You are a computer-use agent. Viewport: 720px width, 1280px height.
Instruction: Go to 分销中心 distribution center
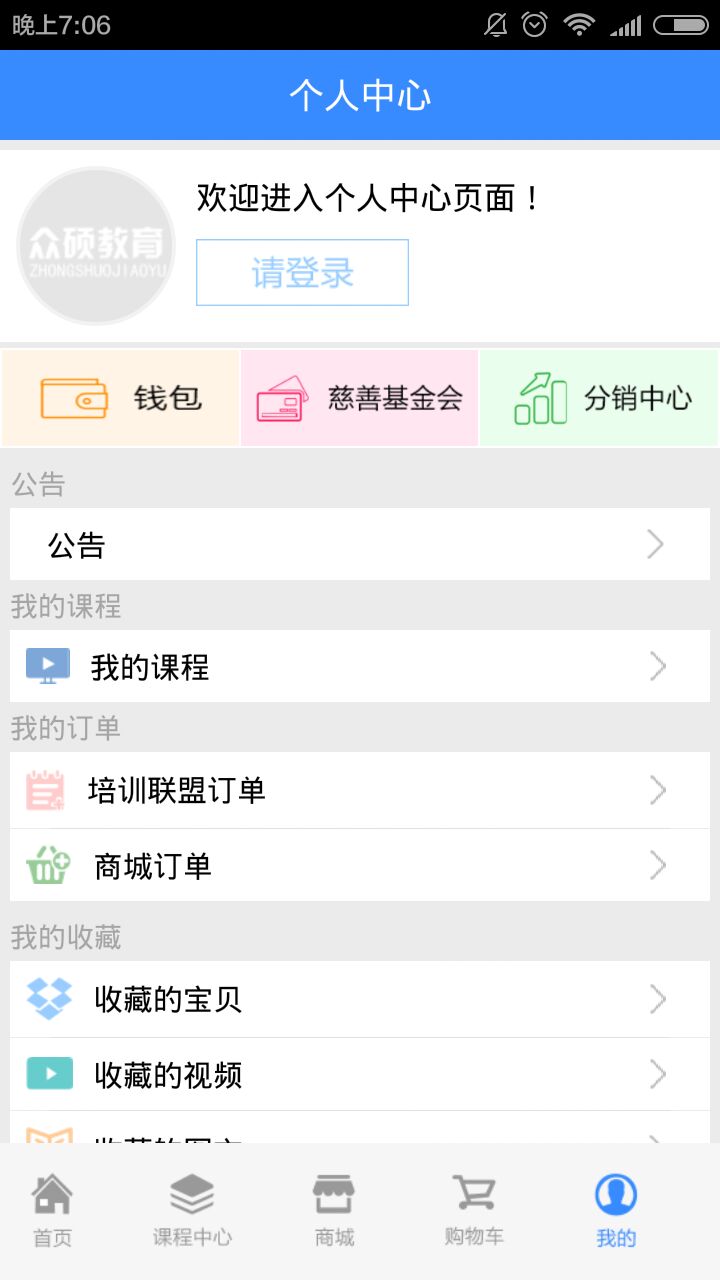pyautogui.click(x=599, y=397)
